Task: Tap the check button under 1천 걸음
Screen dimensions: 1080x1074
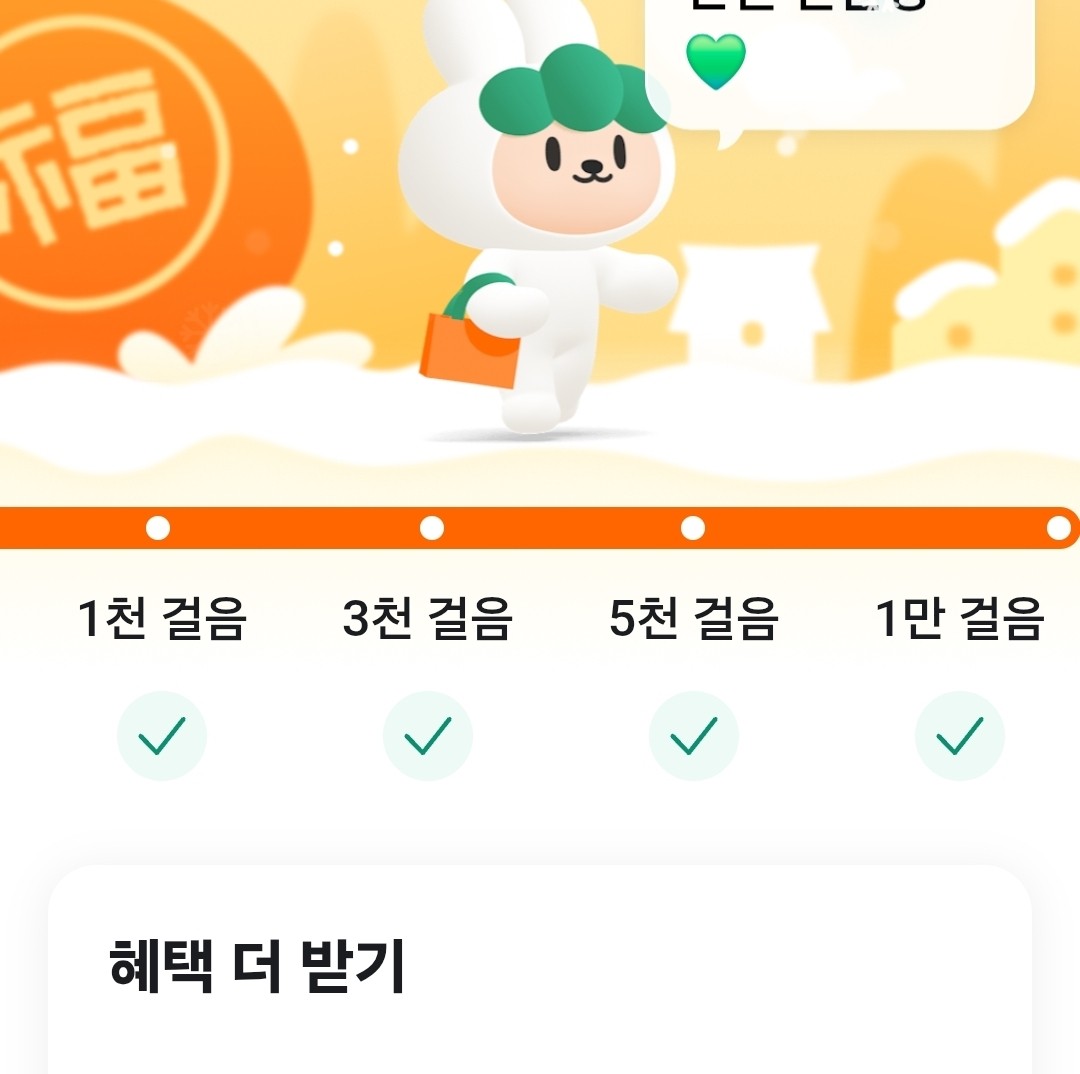Action: 162,736
